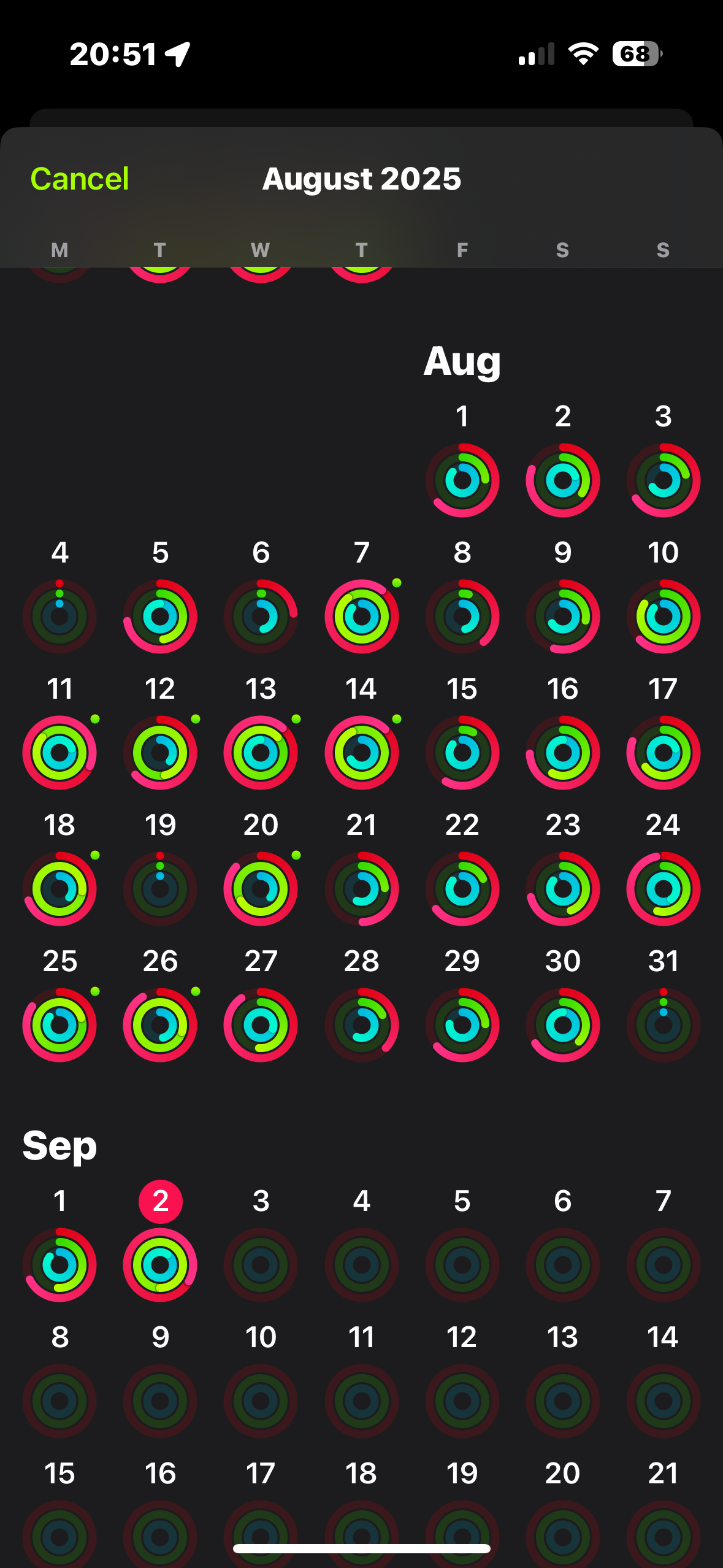723x1568 pixels.
Task: Select August 7 activity rings
Action: coord(361,616)
